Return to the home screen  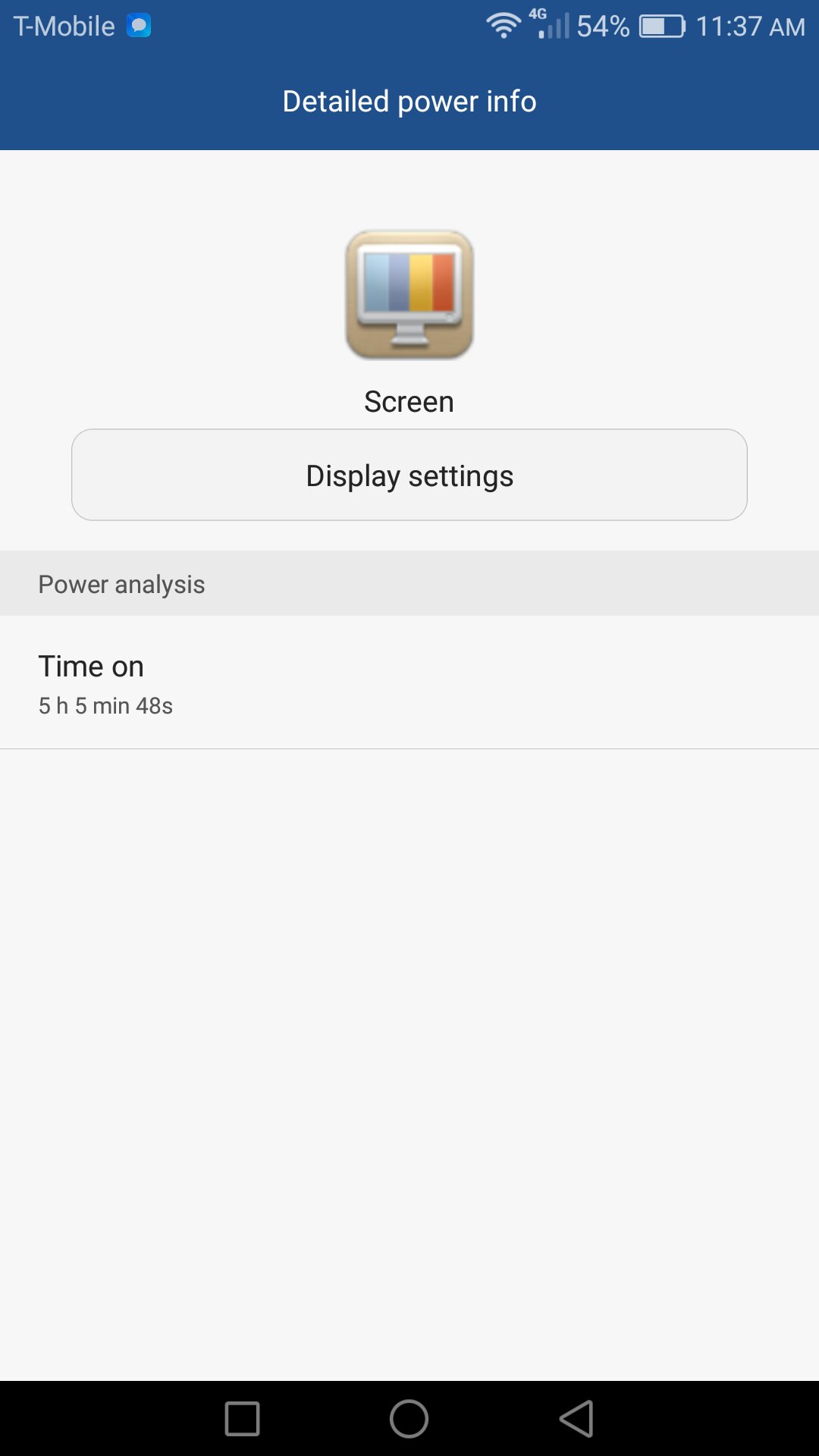[409, 1418]
